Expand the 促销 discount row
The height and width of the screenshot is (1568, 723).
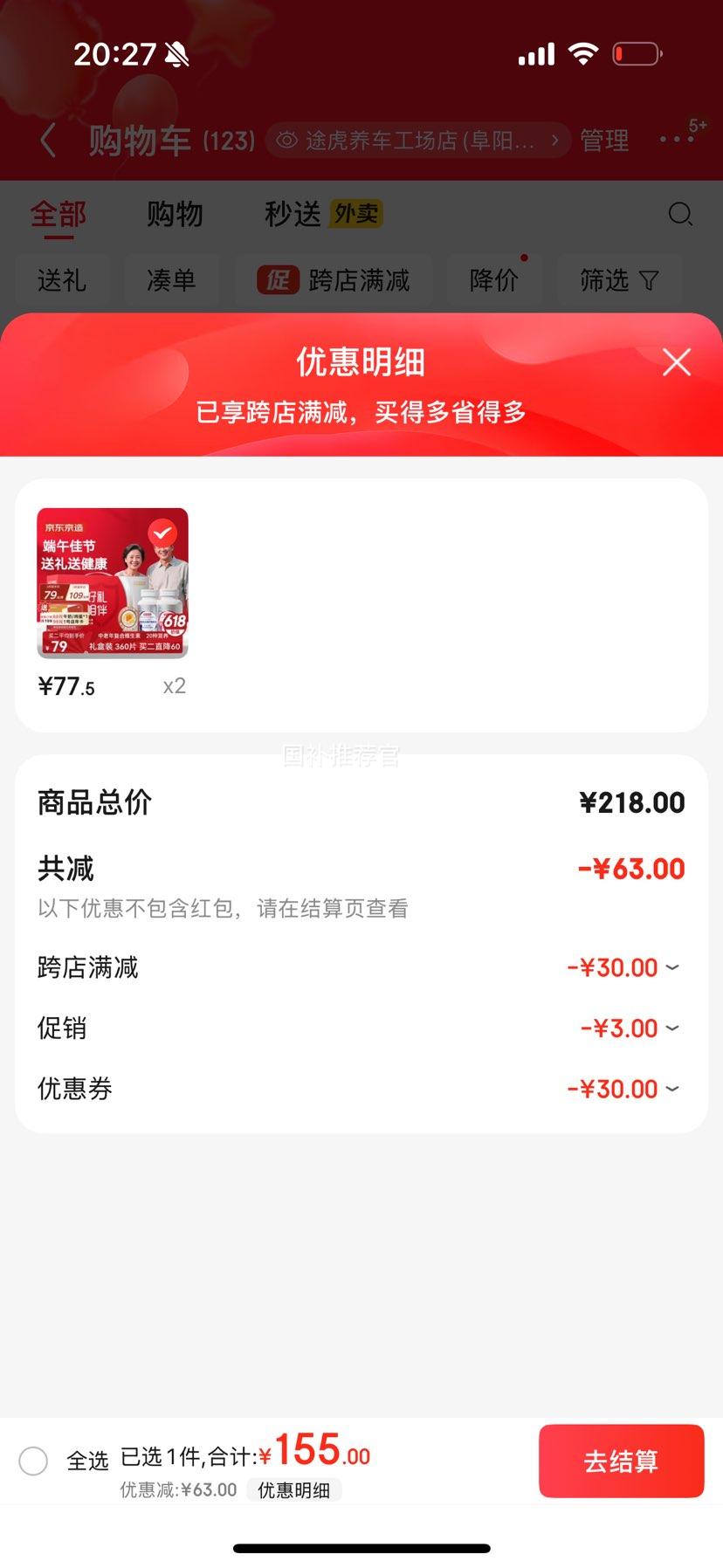[361, 1028]
